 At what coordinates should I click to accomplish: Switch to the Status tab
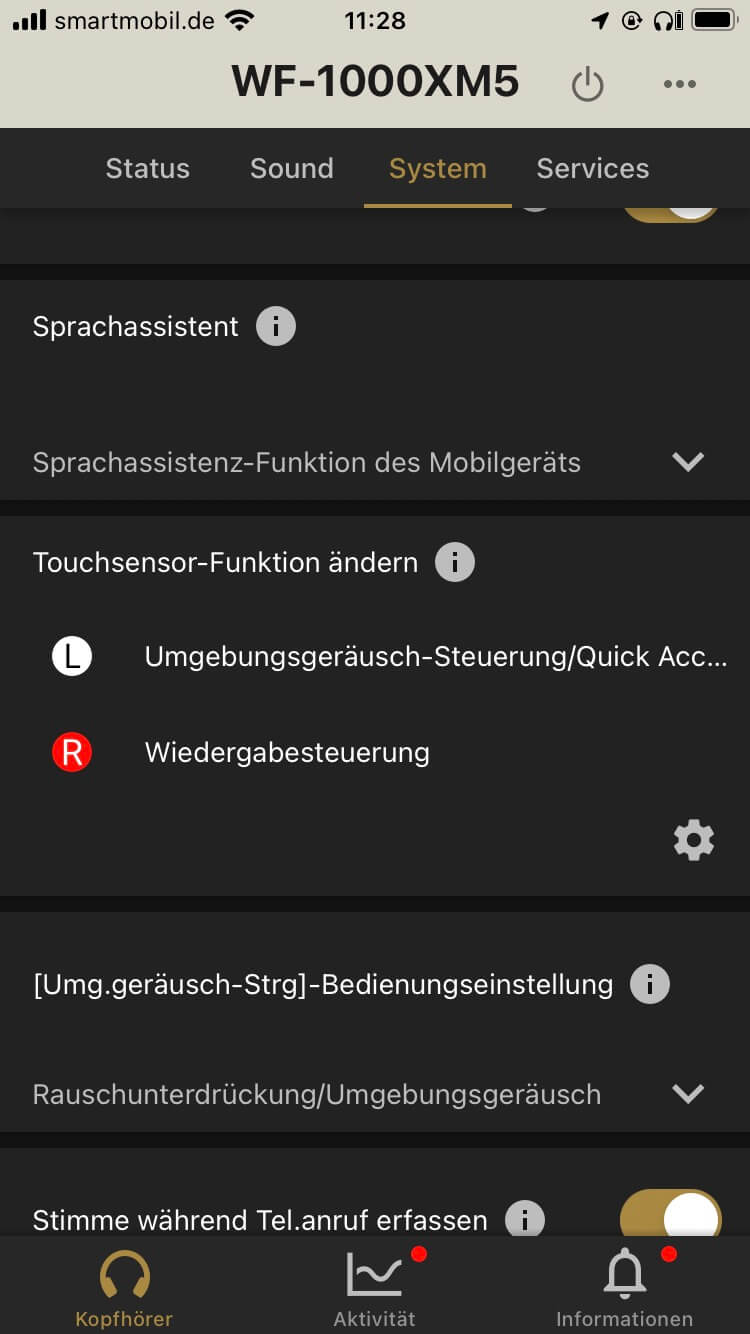tap(148, 168)
